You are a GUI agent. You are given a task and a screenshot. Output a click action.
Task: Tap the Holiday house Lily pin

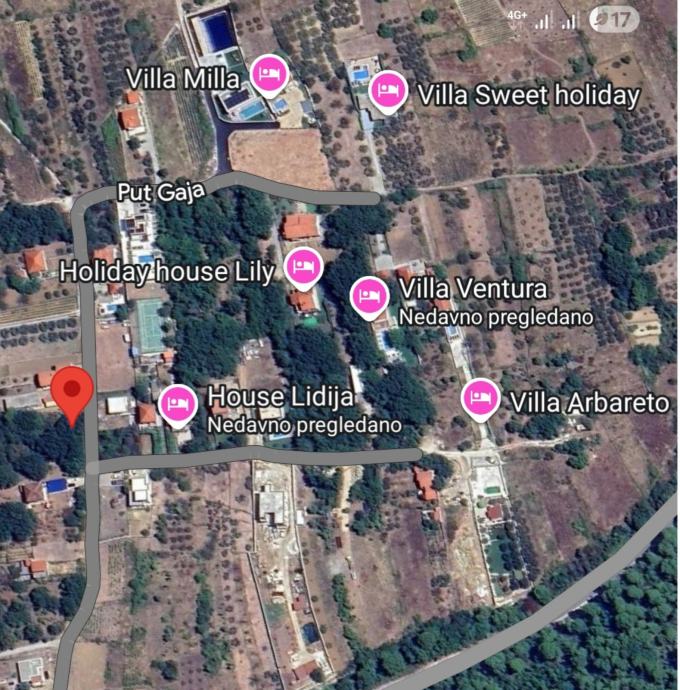click(303, 268)
